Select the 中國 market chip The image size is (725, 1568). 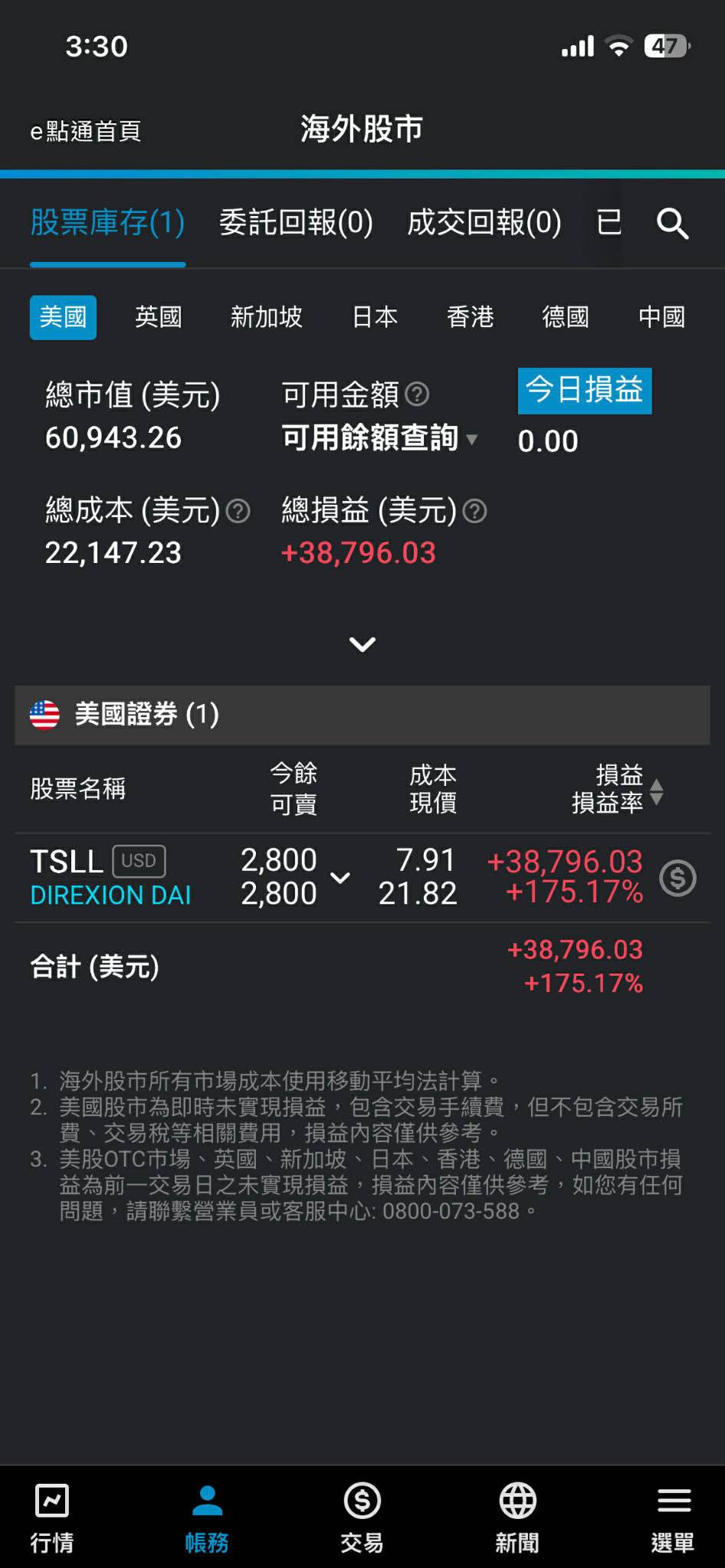click(x=661, y=317)
